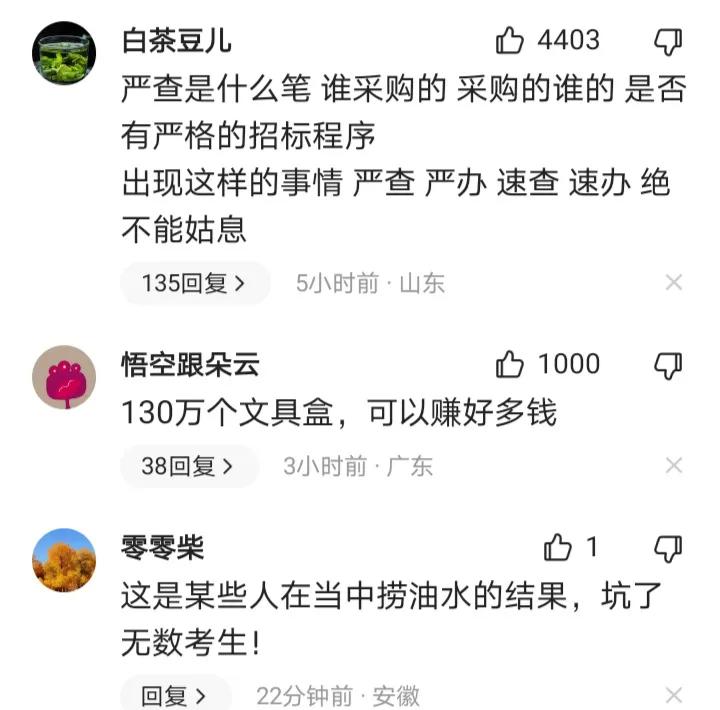Like the comment by 零零柴

click(x=557, y=548)
